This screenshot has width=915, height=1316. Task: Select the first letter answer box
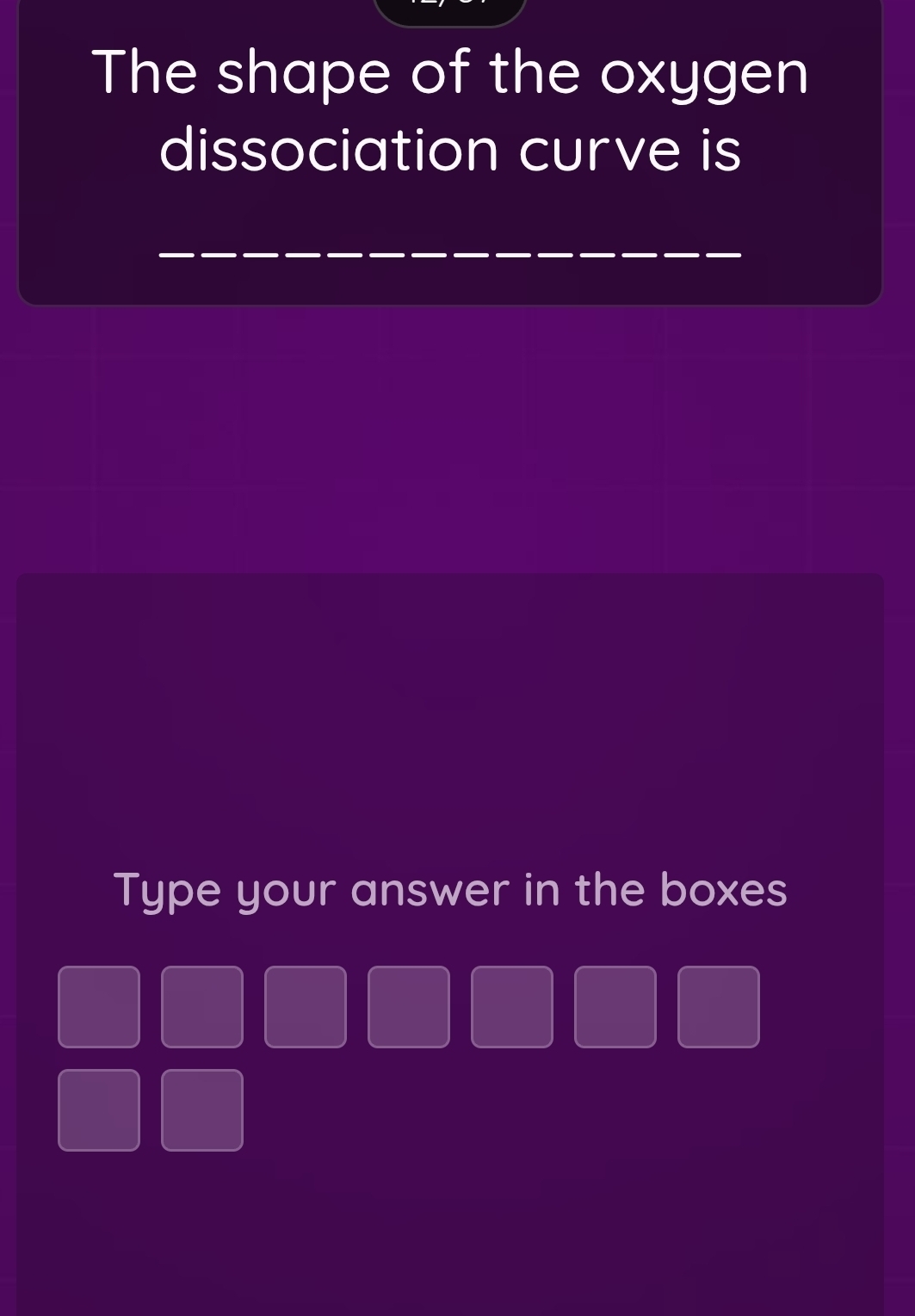tap(99, 1006)
